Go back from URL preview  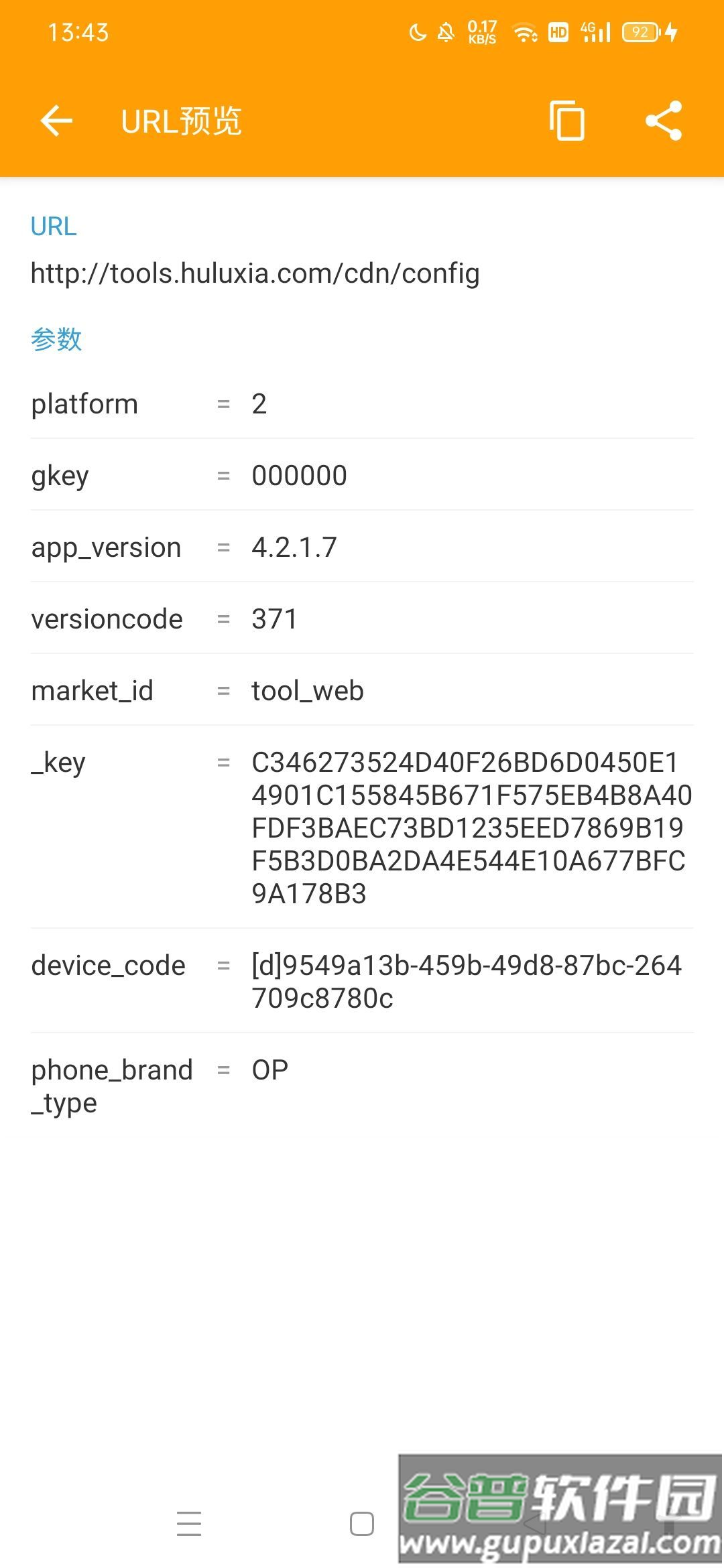tap(57, 121)
